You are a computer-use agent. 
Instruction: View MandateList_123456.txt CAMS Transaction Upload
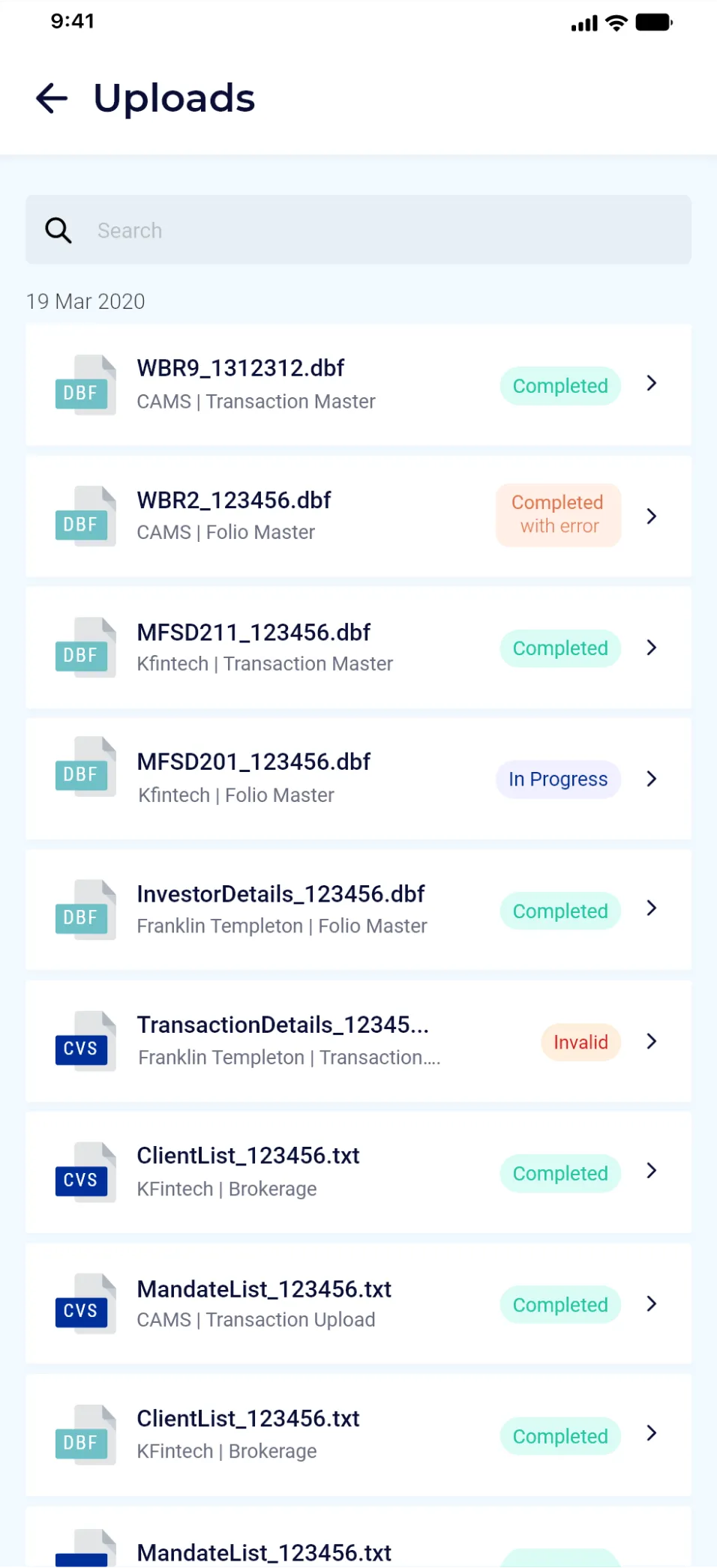pyautogui.click(x=358, y=1304)
